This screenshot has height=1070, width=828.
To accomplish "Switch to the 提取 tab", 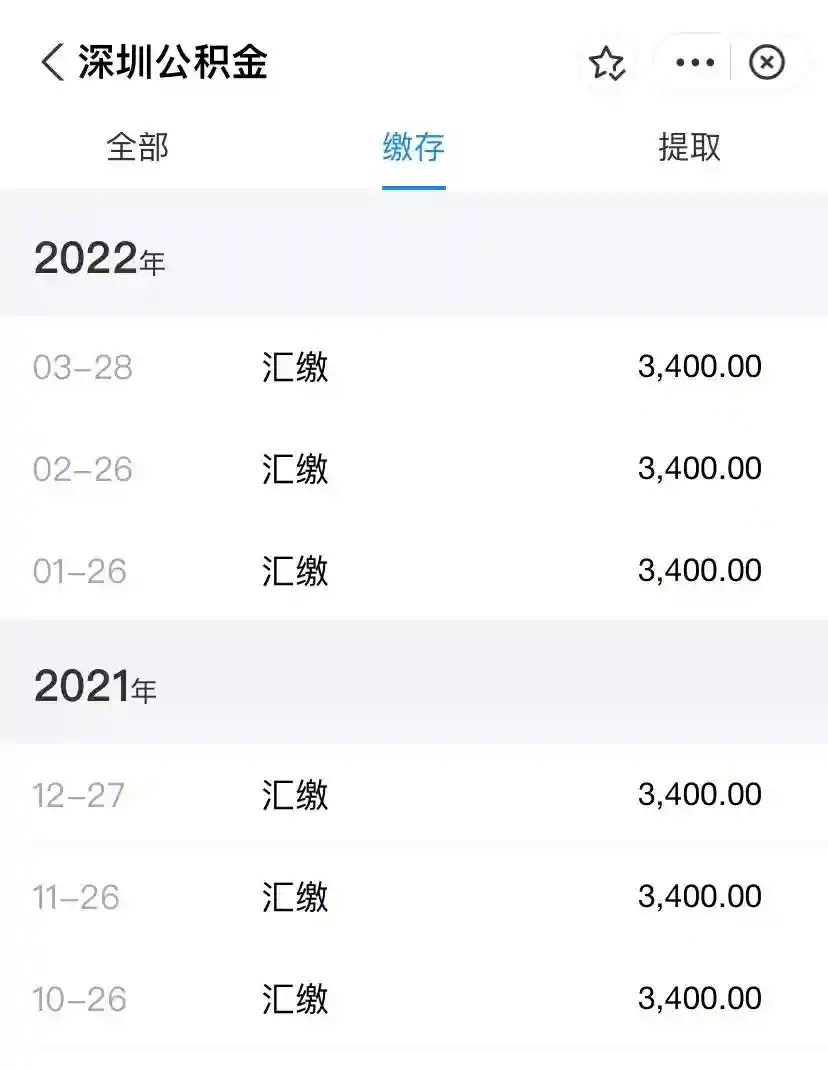I will tap(689, 148).
